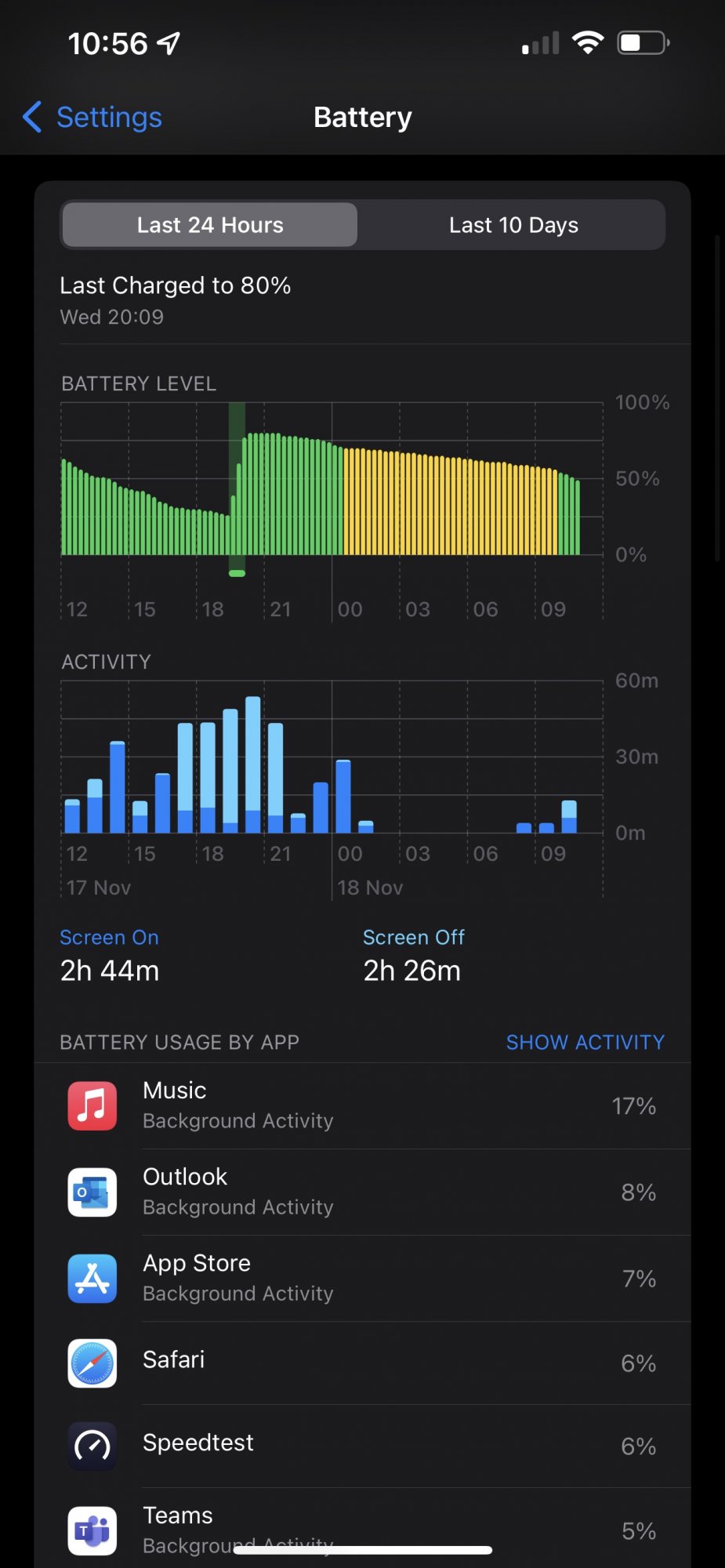Go back to Settings
The height and width of the screenshot is (1568, 725).
click(x=92, y=118)
